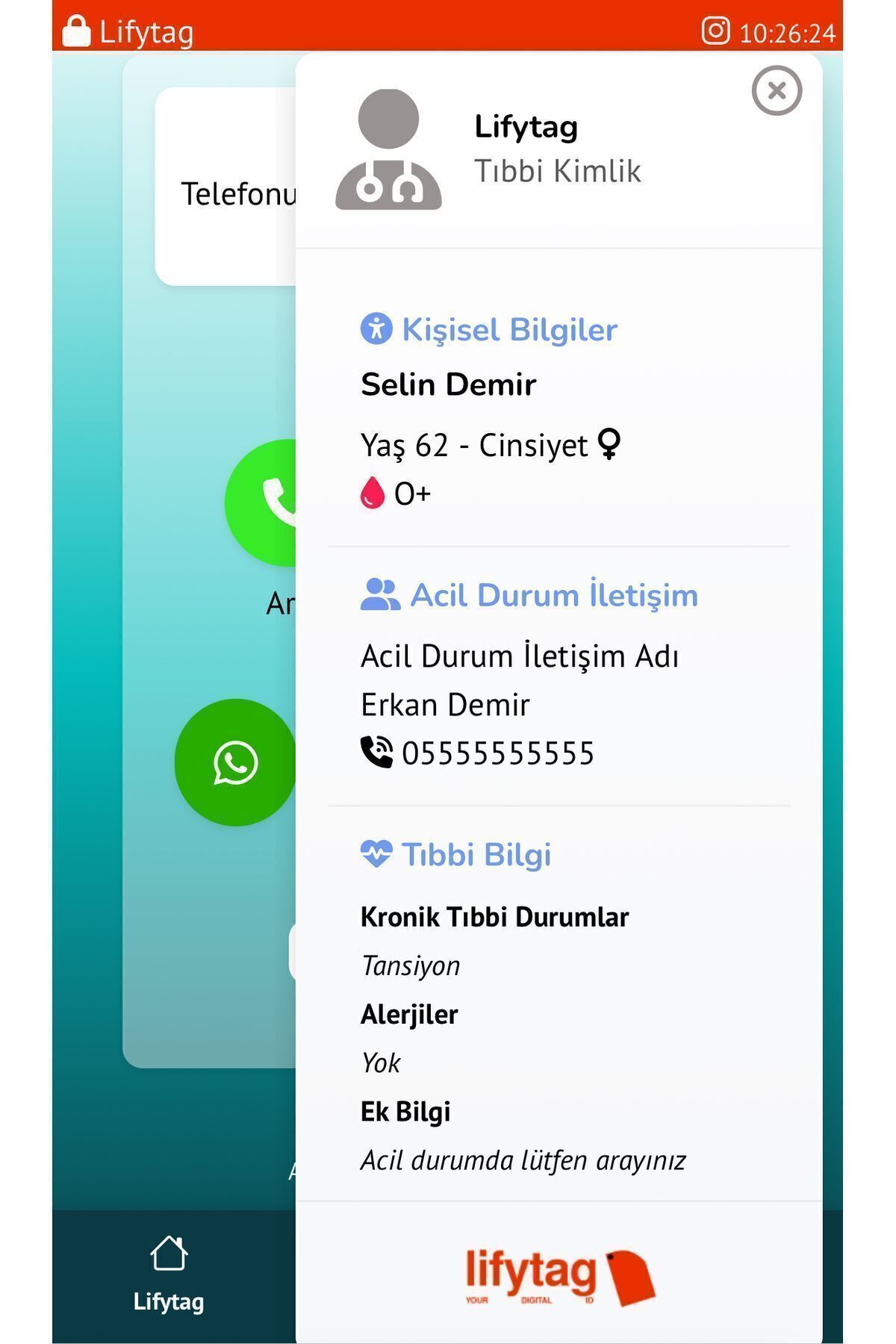Call emergency number 05555555555
Image resolution: width=896 pixels, height=1344 pixels.
478,753
